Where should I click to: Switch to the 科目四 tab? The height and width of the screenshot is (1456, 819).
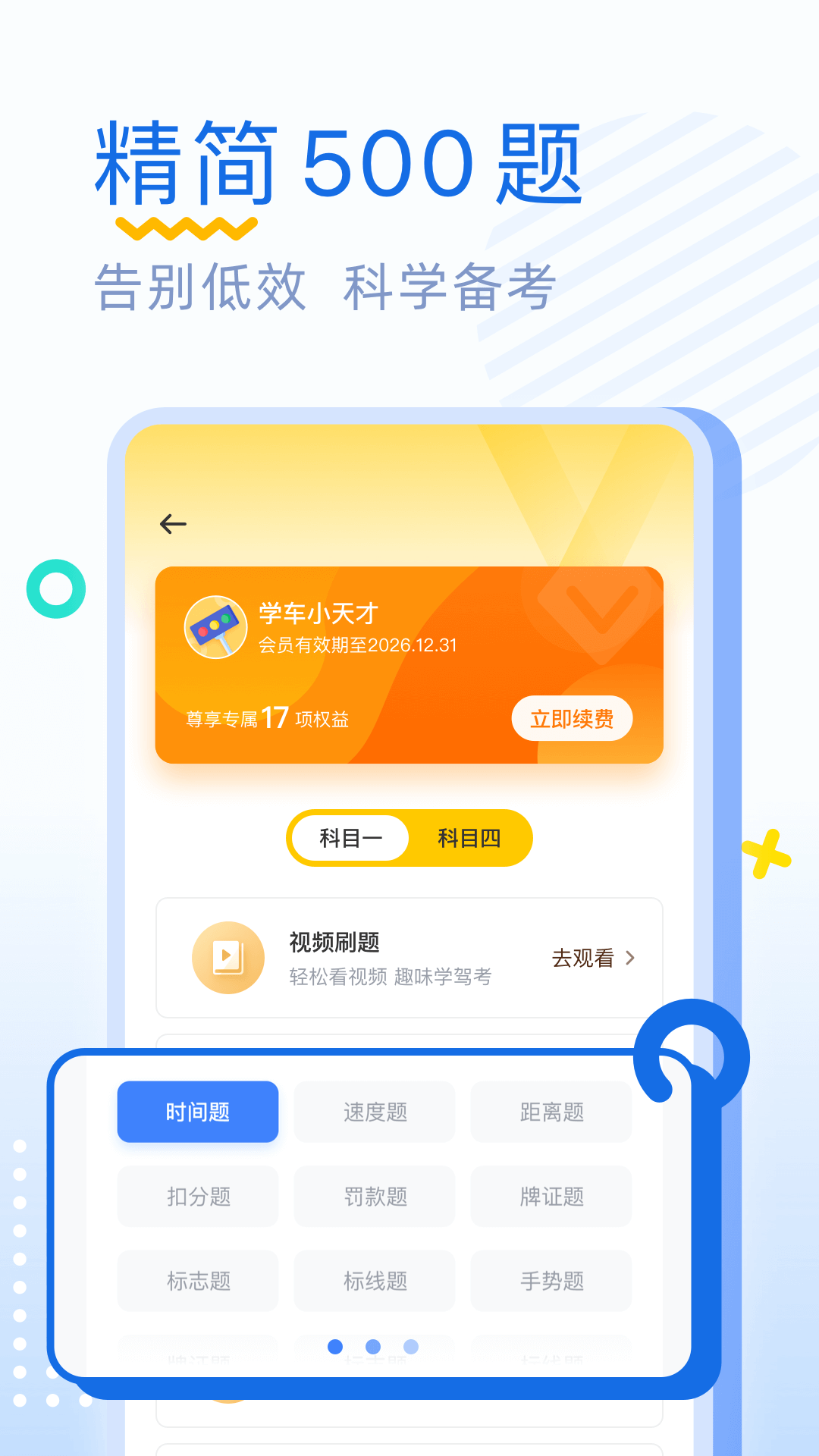tap(472, 838)
